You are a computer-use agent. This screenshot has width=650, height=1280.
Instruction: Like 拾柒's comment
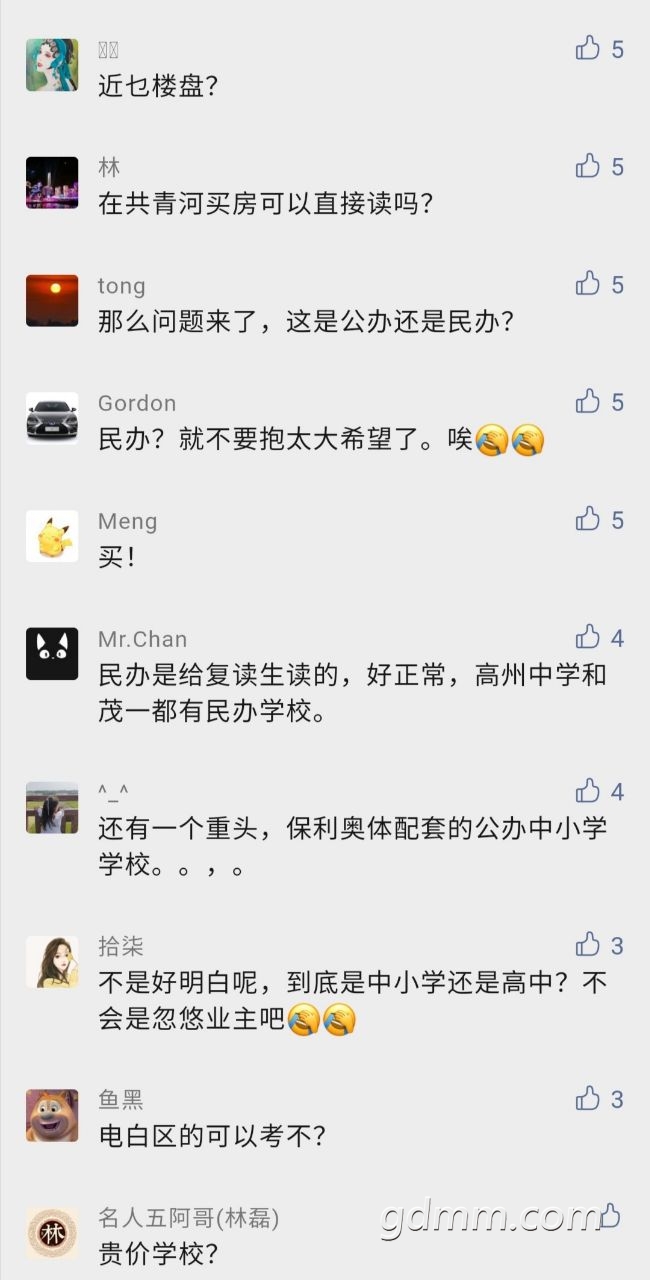[588, 945]
